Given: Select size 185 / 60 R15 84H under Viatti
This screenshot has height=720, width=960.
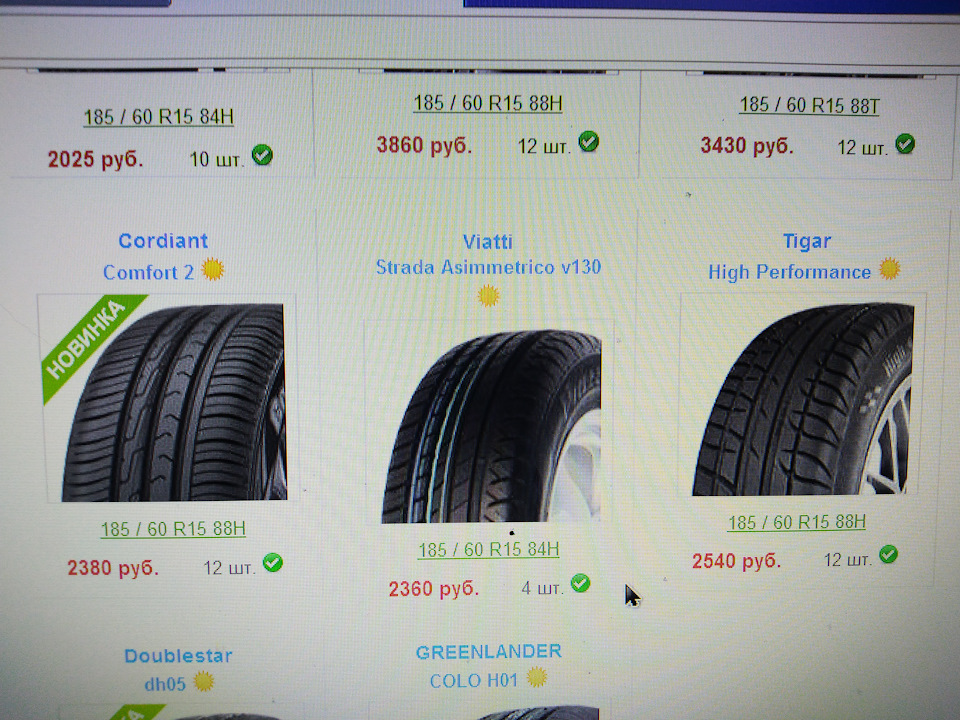Looking at the screenshot, I should (488, 550).
